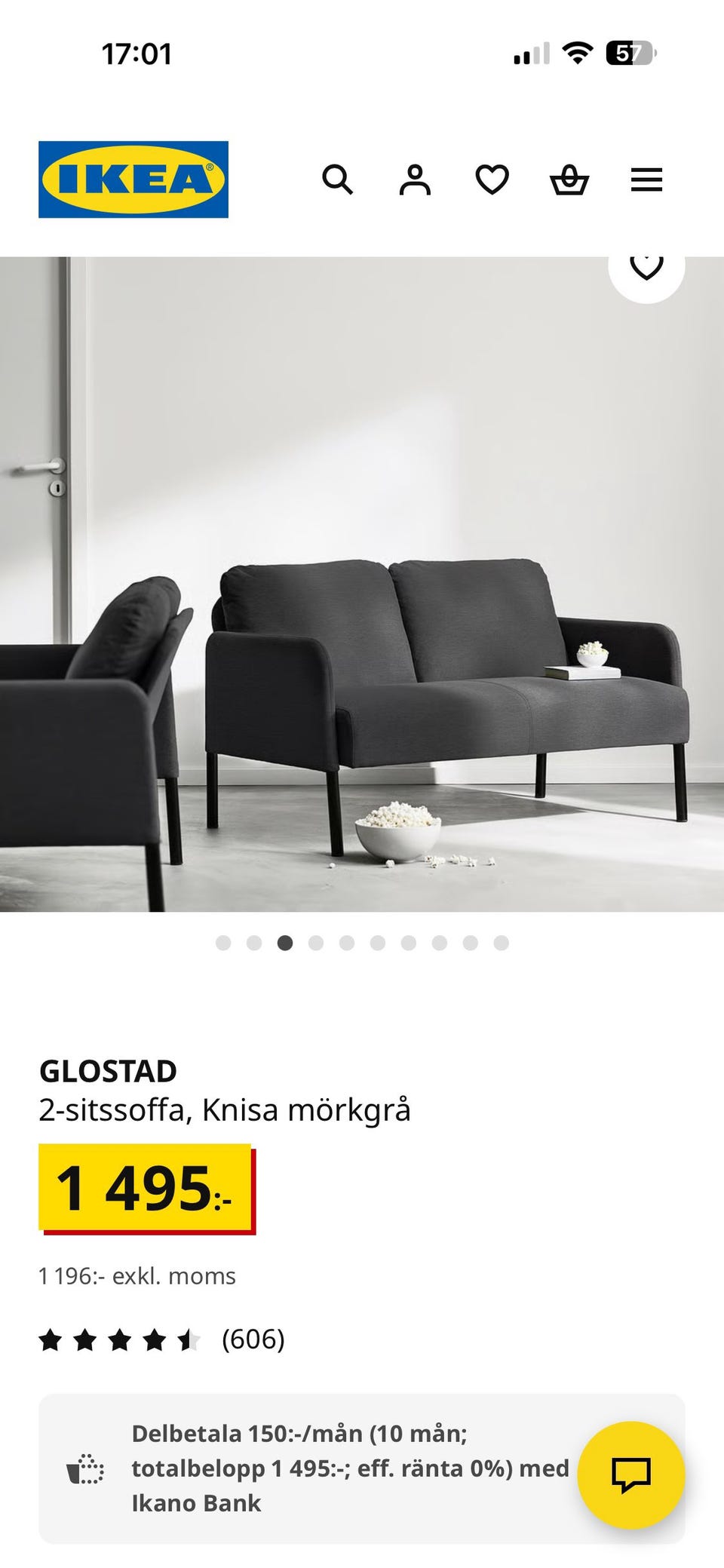View your favorites list

click(492, 180)
